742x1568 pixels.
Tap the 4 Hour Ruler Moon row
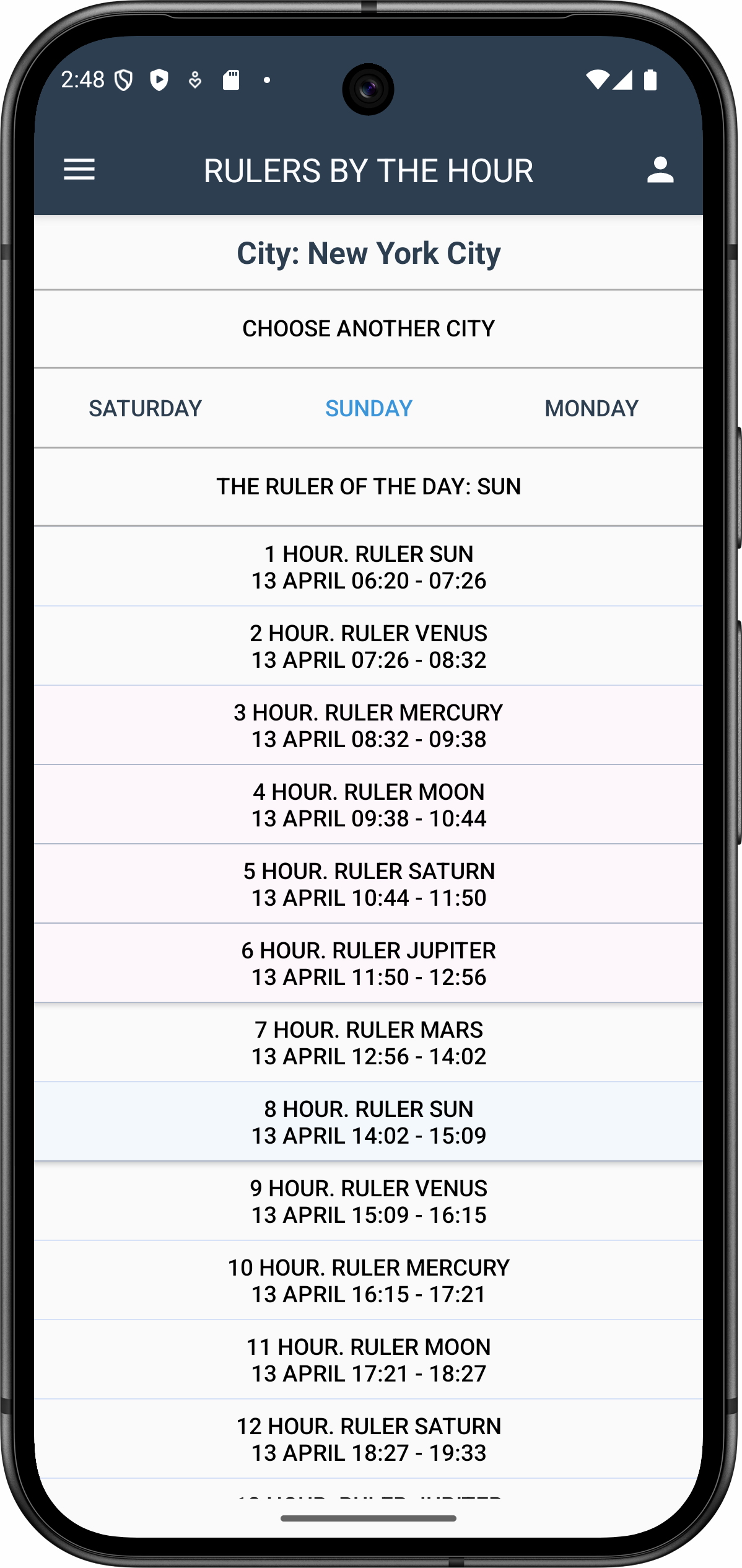pyautogui.click(x=369, y=805)
